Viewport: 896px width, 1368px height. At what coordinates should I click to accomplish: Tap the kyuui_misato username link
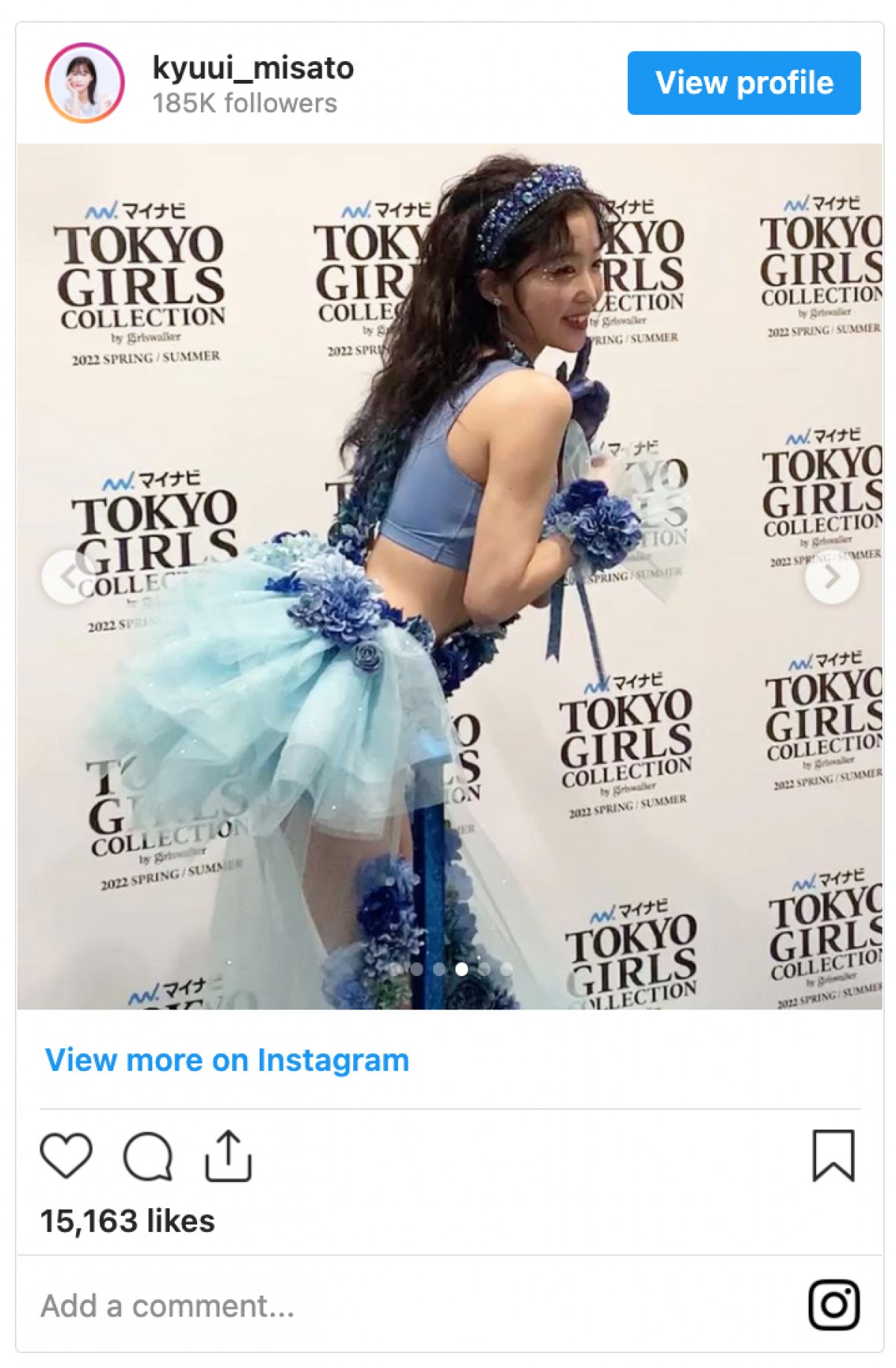(x=252, y=69)
